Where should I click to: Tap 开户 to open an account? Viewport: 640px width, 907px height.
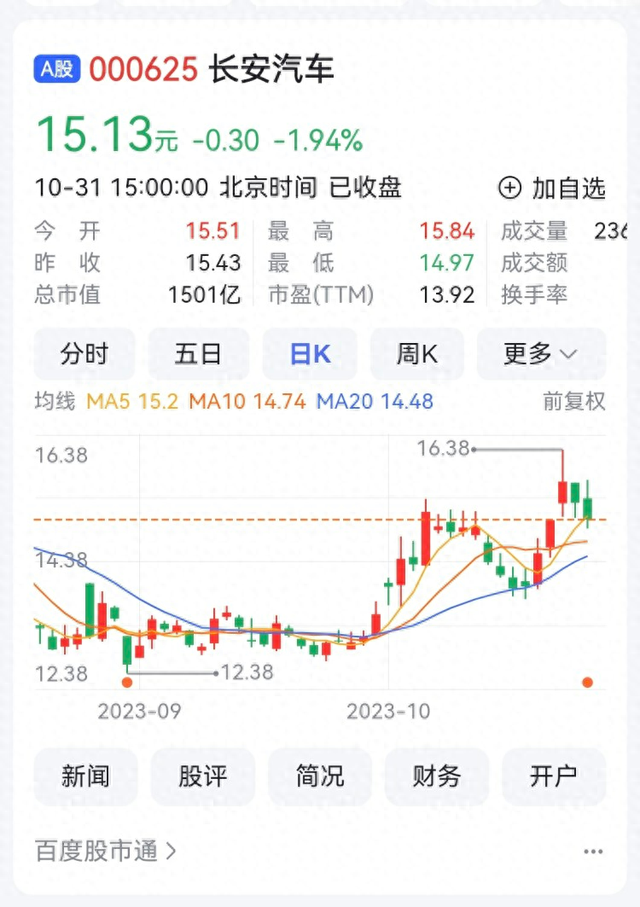pos(553,776)
